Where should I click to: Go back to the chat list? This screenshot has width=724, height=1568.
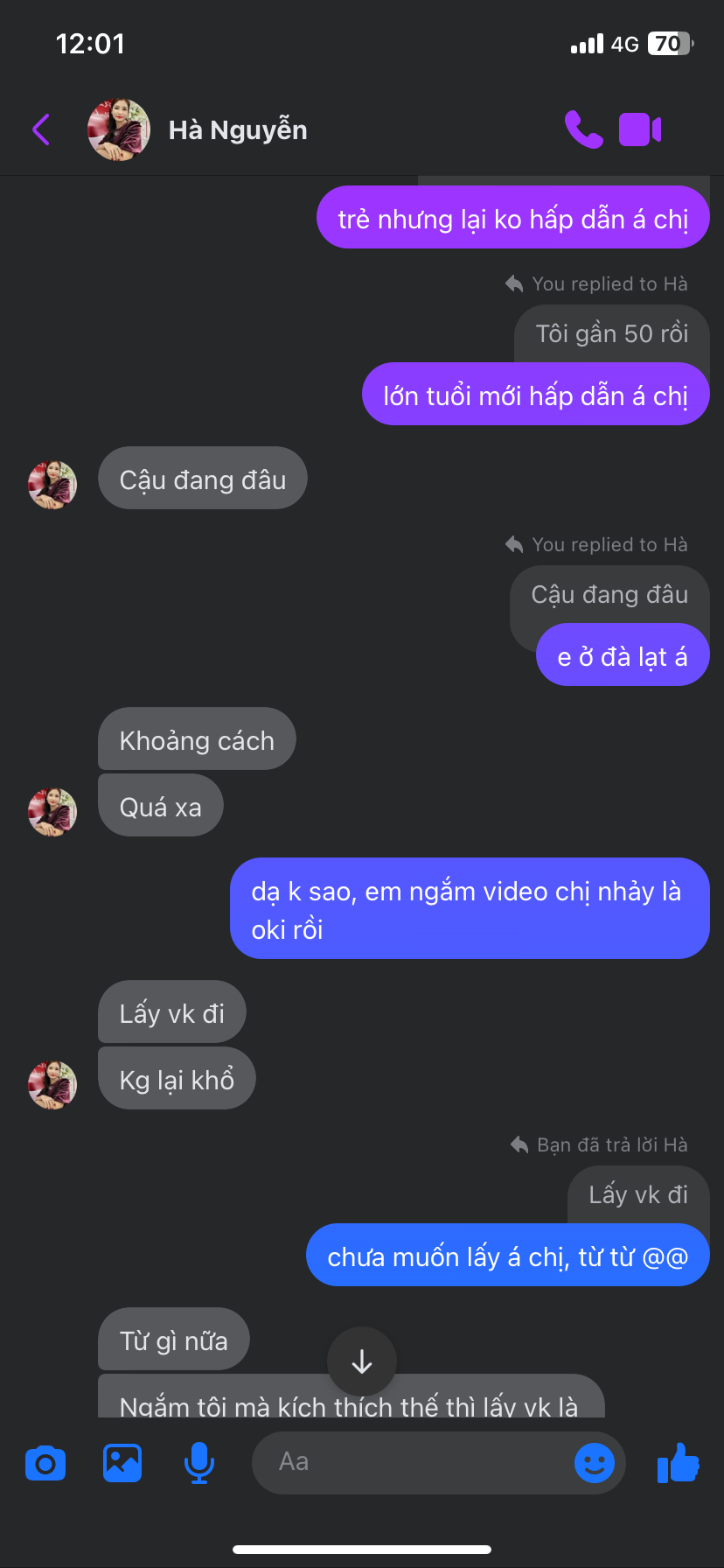pos(41,129)
